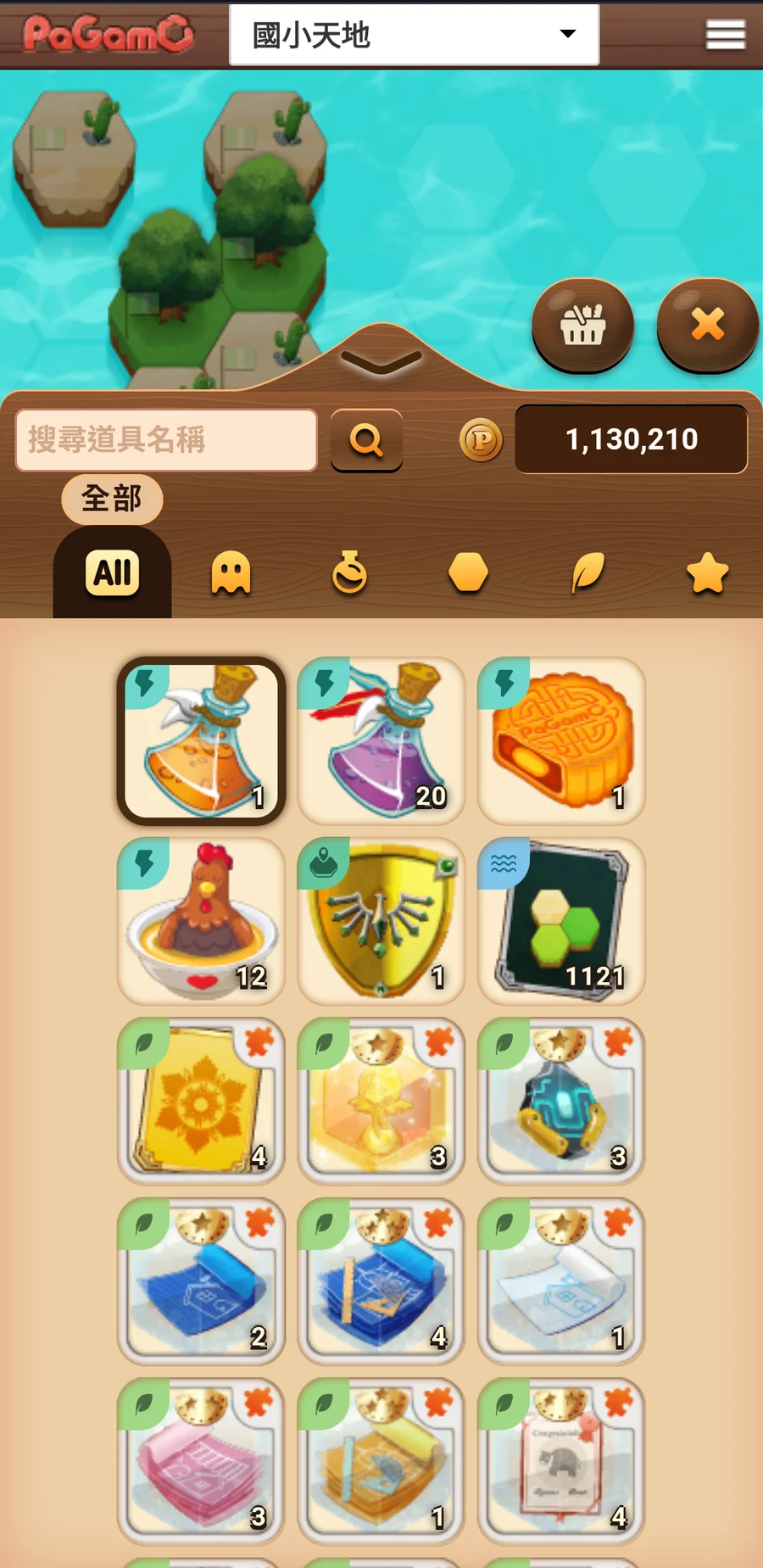
Task: Select the hexagon land card with 1121
Action: click(561, 921)
